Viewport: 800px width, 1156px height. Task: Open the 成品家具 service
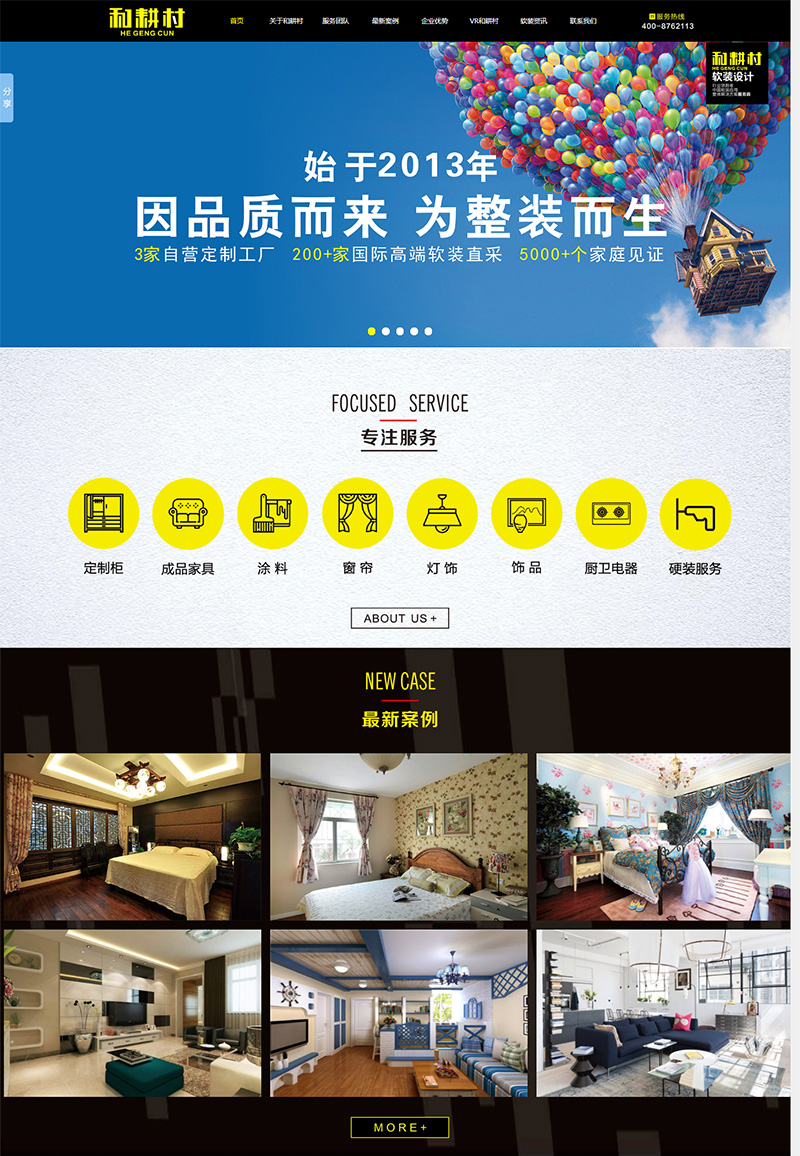[188, 514]
